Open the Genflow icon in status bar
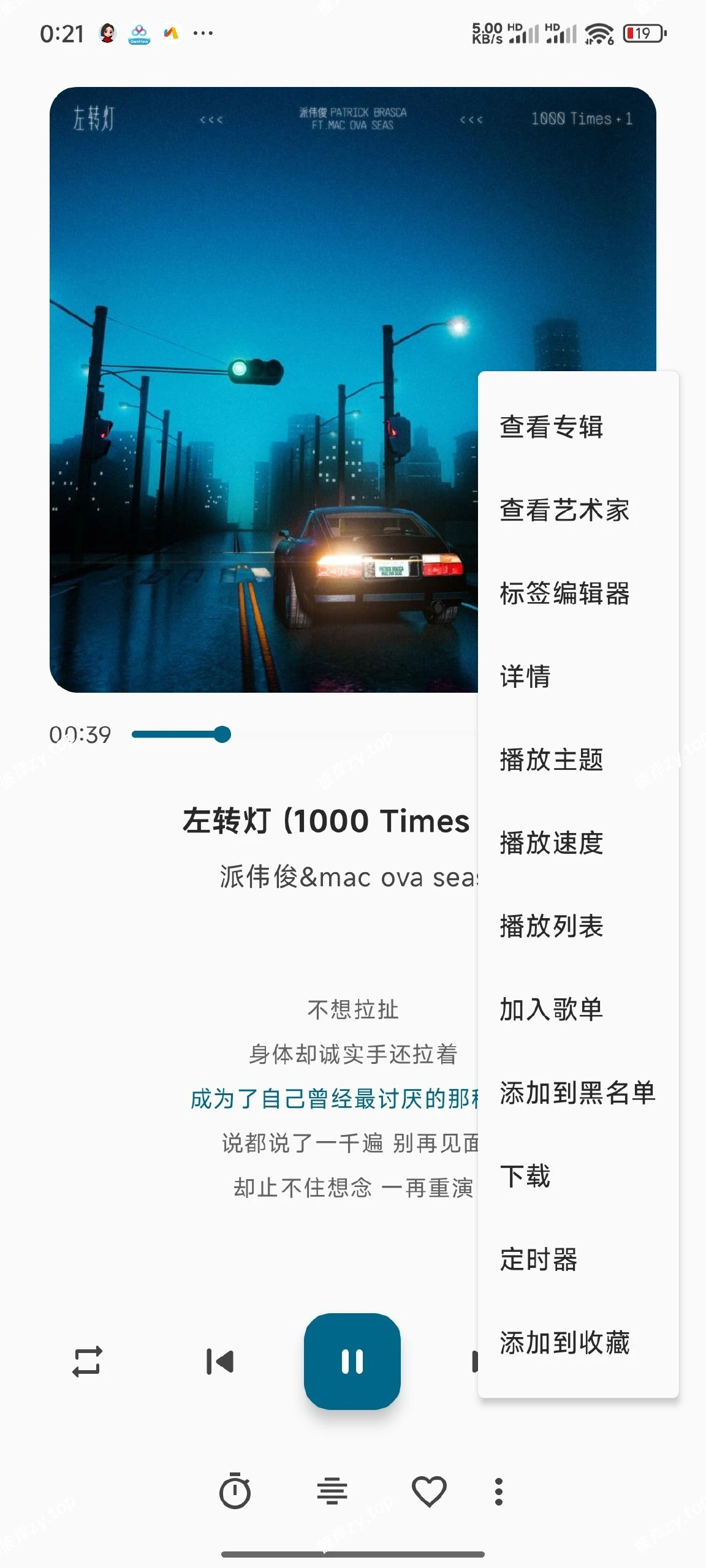This screenshot has height=1568, width=706. [x=139, y=33]
